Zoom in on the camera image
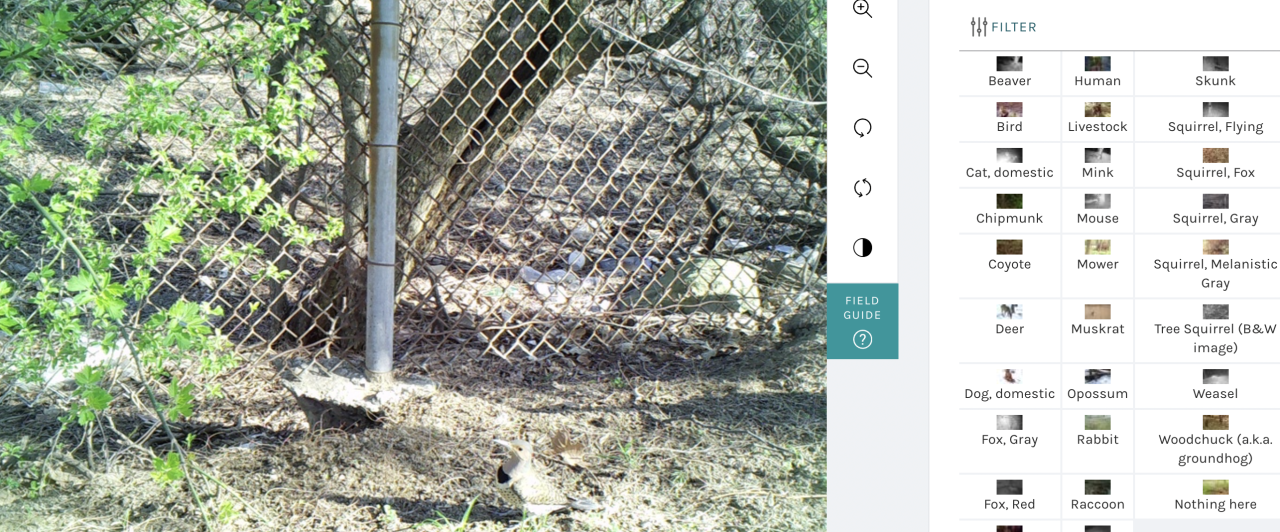1280x532 pixels. pos(862,9)
